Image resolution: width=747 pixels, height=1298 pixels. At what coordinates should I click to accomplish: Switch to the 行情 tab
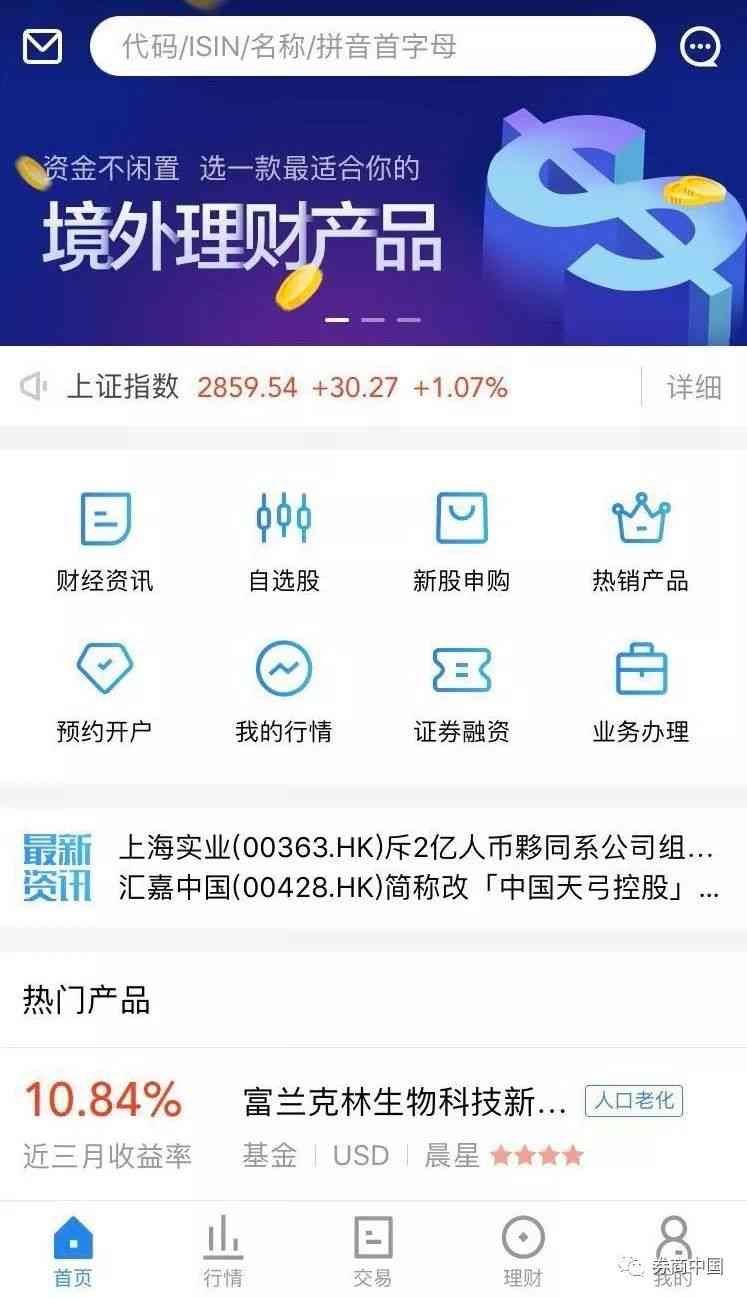click(223, 1250)
